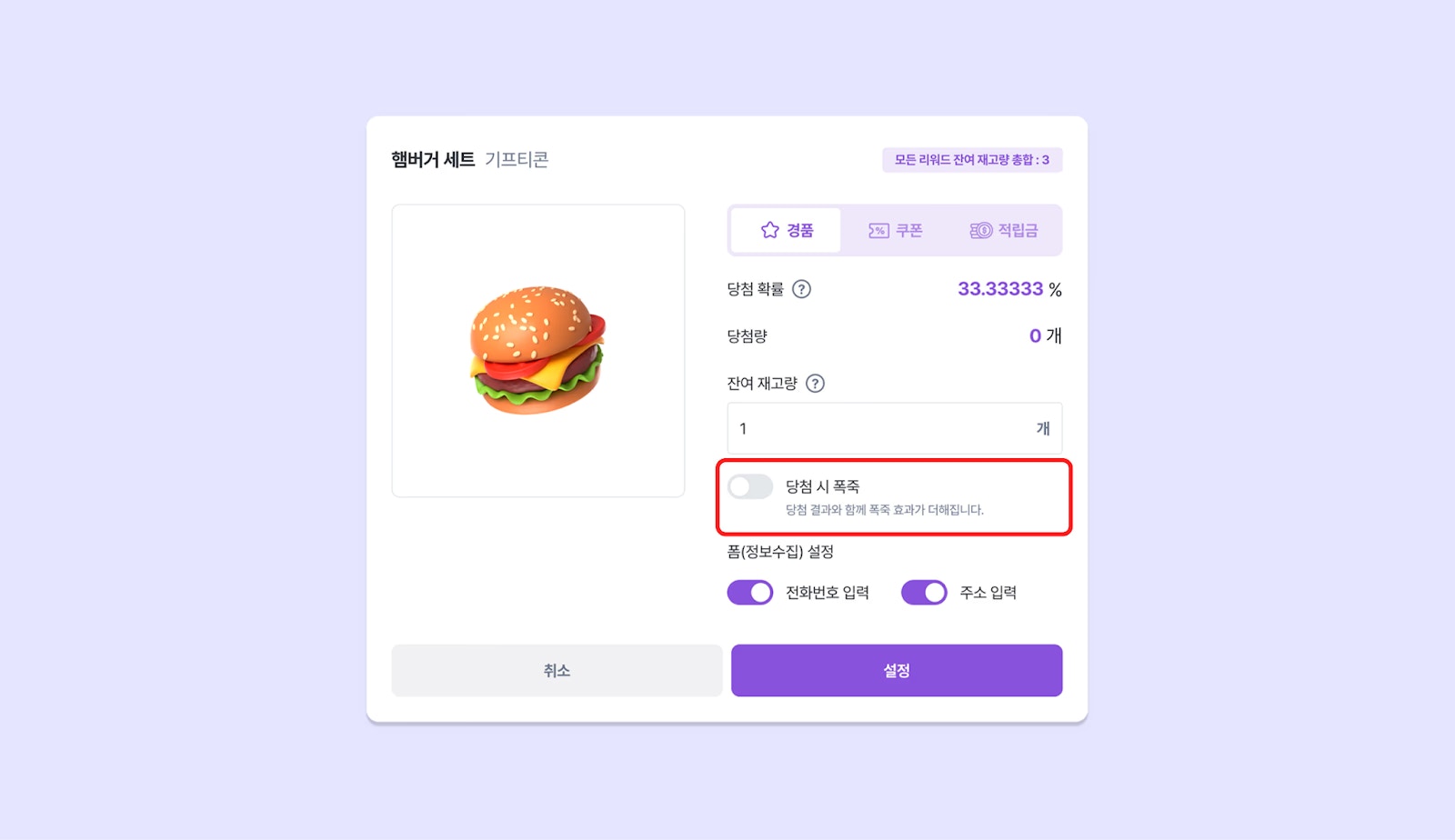Image resolution: width=1455 pixels, height=840 pixels.
Task: Switch to the 적립금 tab
Action: (x=1004, y=230)
